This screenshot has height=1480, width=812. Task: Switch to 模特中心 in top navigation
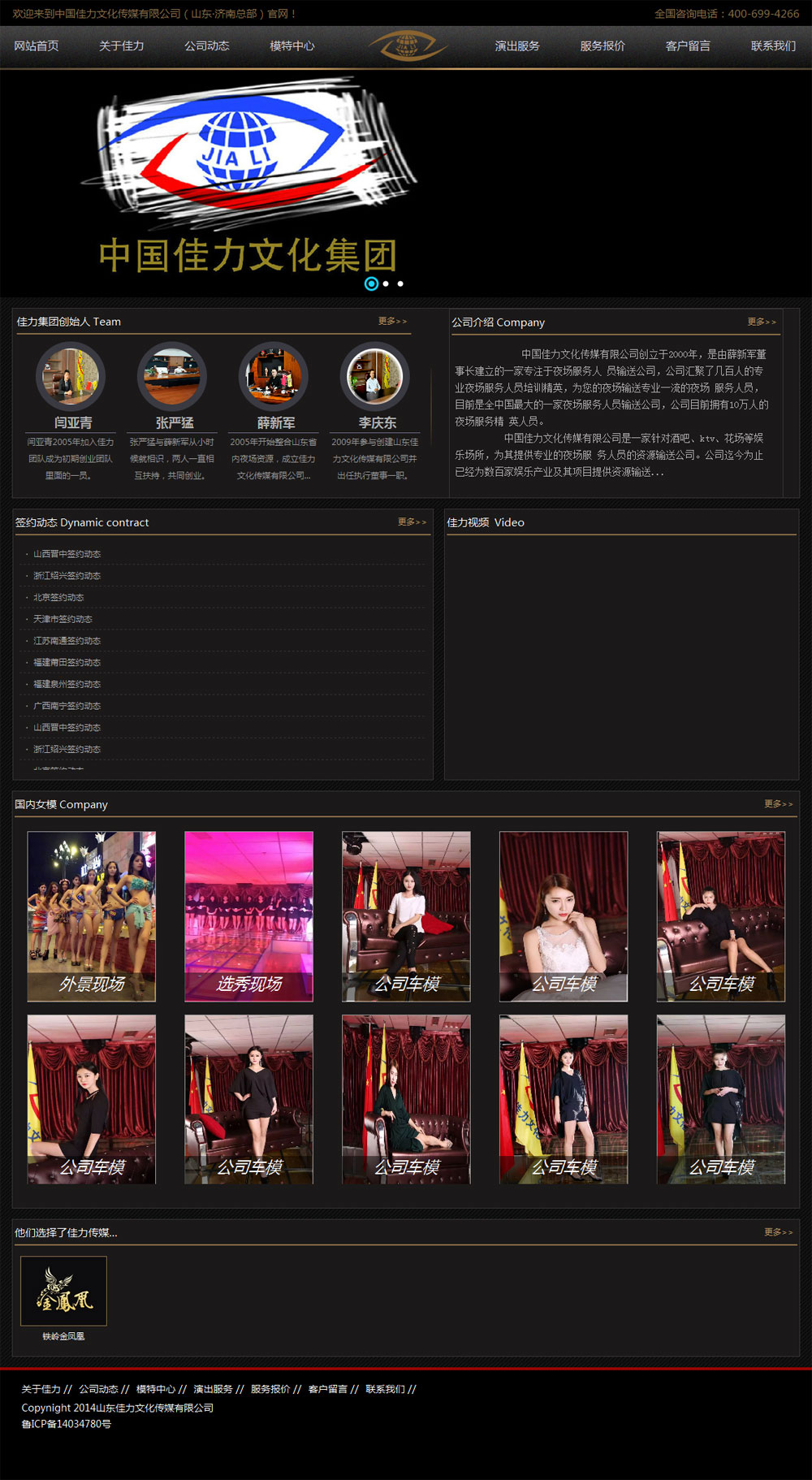pos(292,46)
